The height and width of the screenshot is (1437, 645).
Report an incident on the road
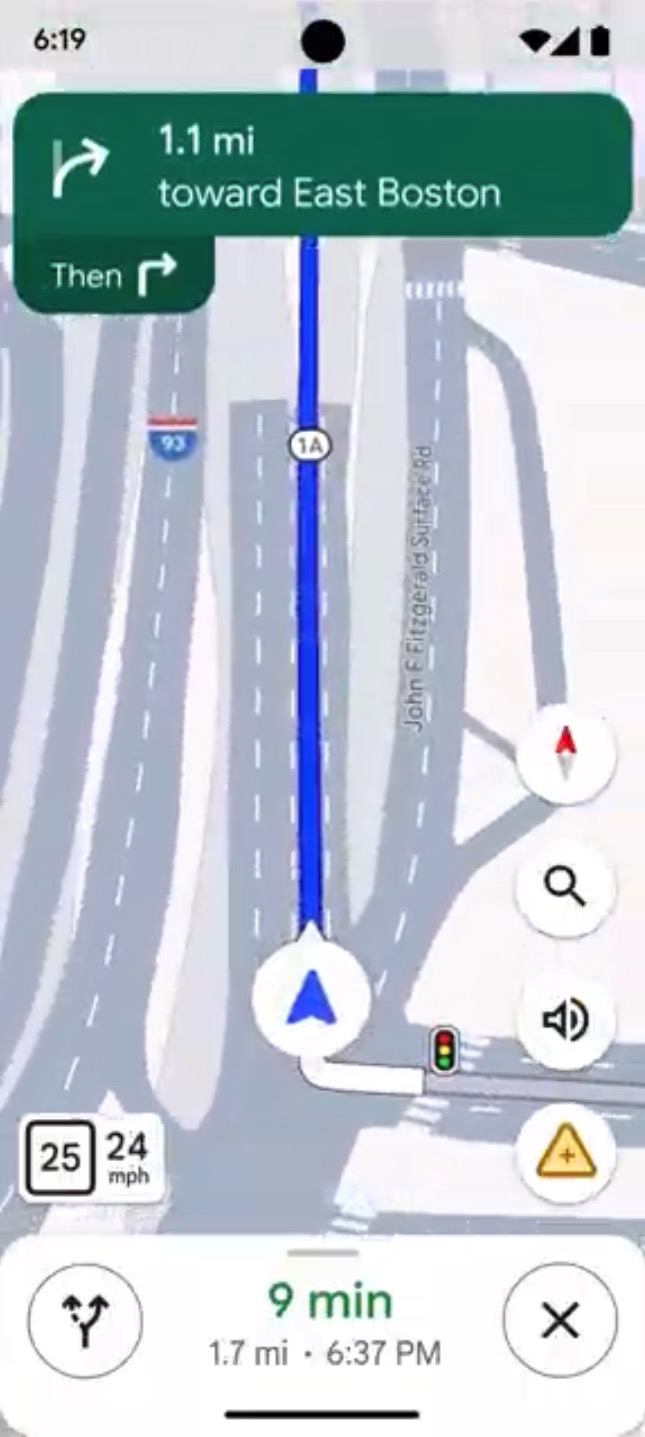click(566, 1155)
